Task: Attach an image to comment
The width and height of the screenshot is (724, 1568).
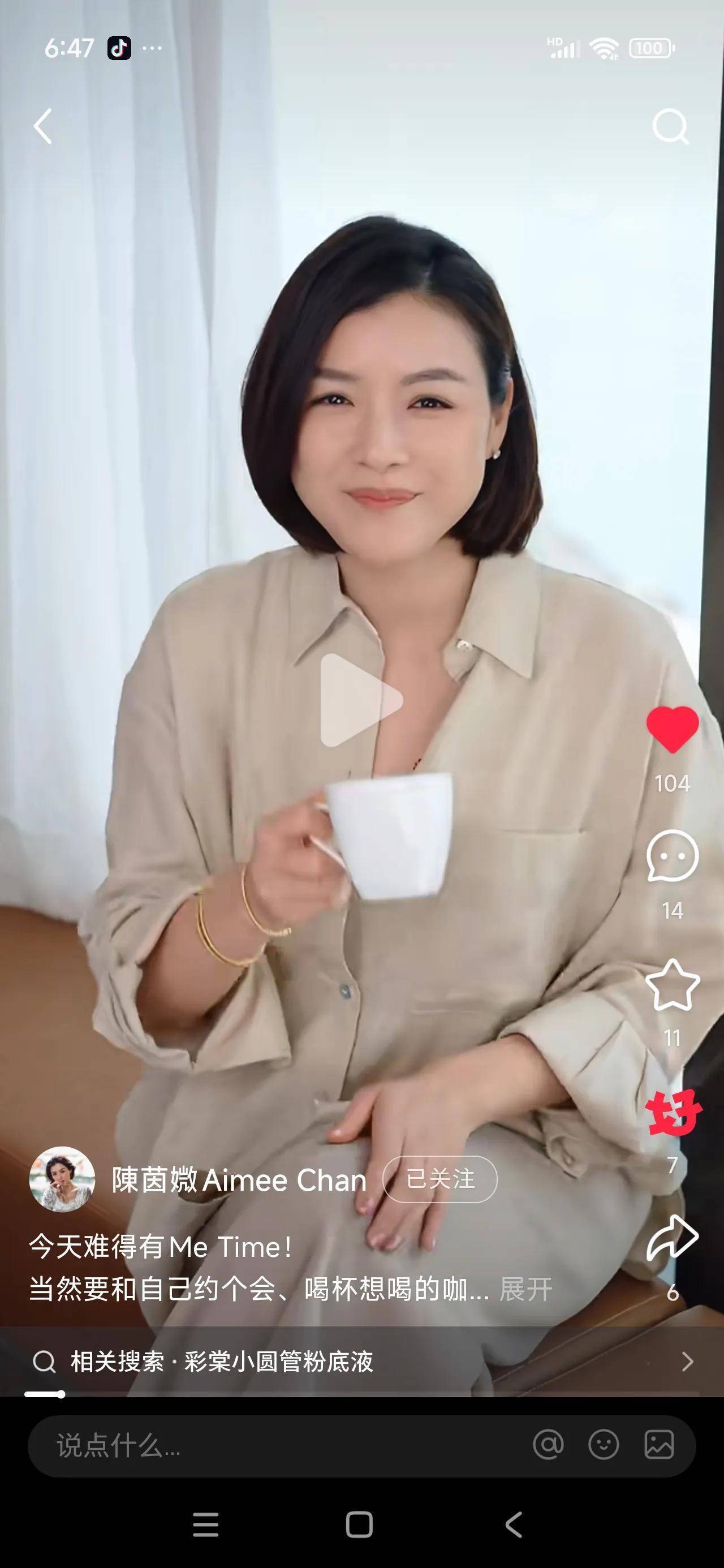Action: pyautogui.click(x=659, y=1445)
